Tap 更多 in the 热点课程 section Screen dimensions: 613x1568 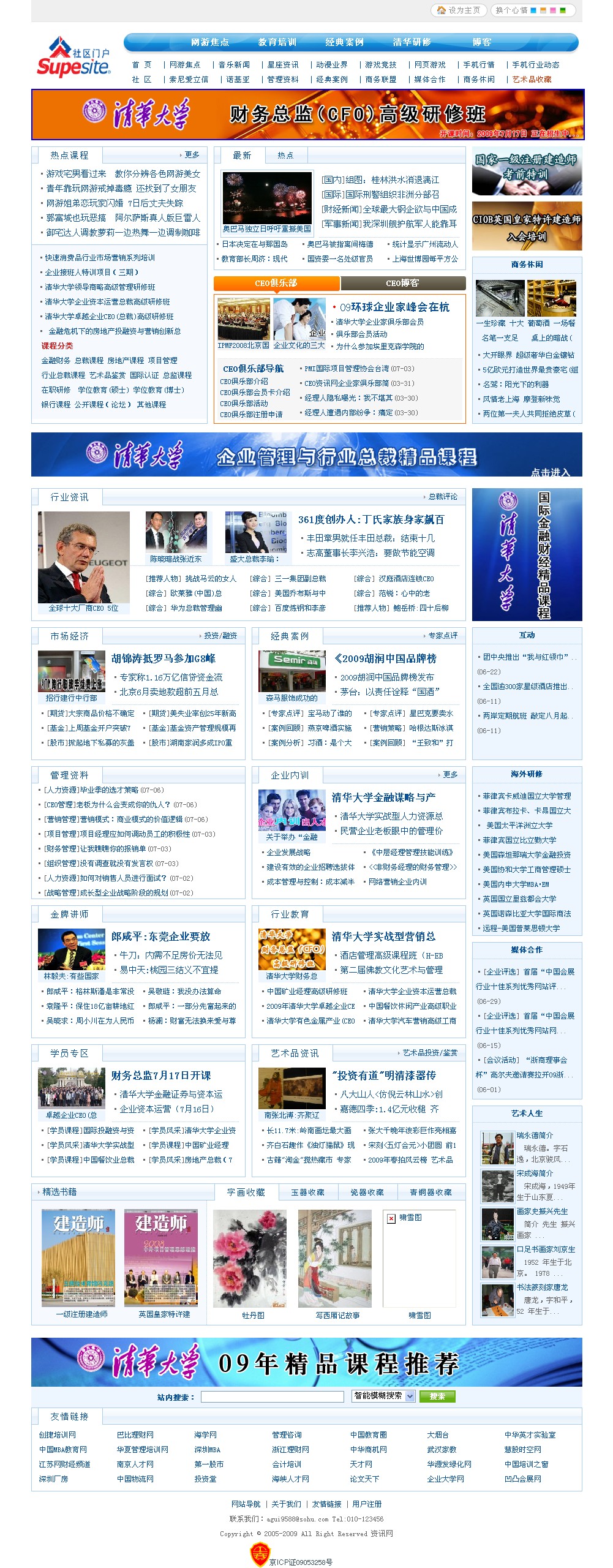192,155
